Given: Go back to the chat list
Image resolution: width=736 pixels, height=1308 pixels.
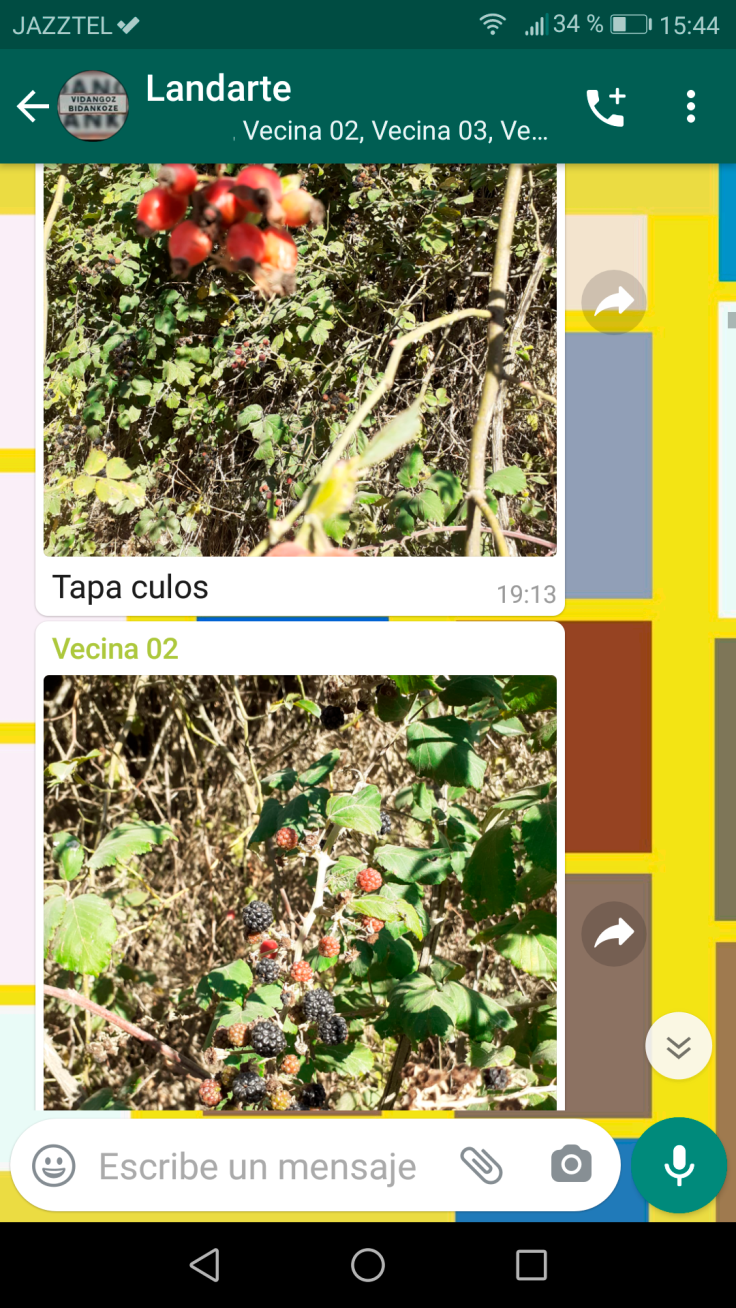Looking at the screenshot, I should coord(32,106).
